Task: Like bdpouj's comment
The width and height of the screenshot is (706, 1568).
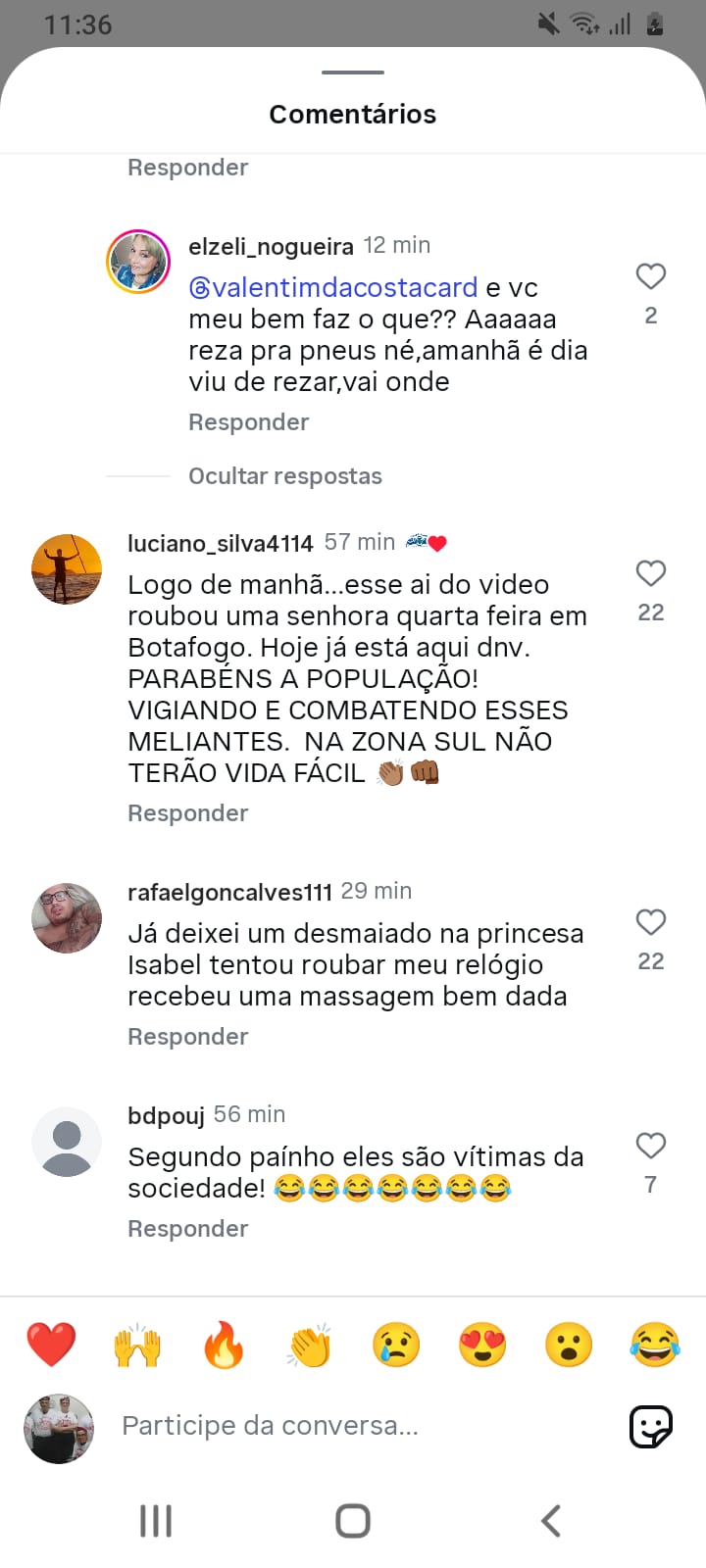Action: click(x=651, y=1147)
